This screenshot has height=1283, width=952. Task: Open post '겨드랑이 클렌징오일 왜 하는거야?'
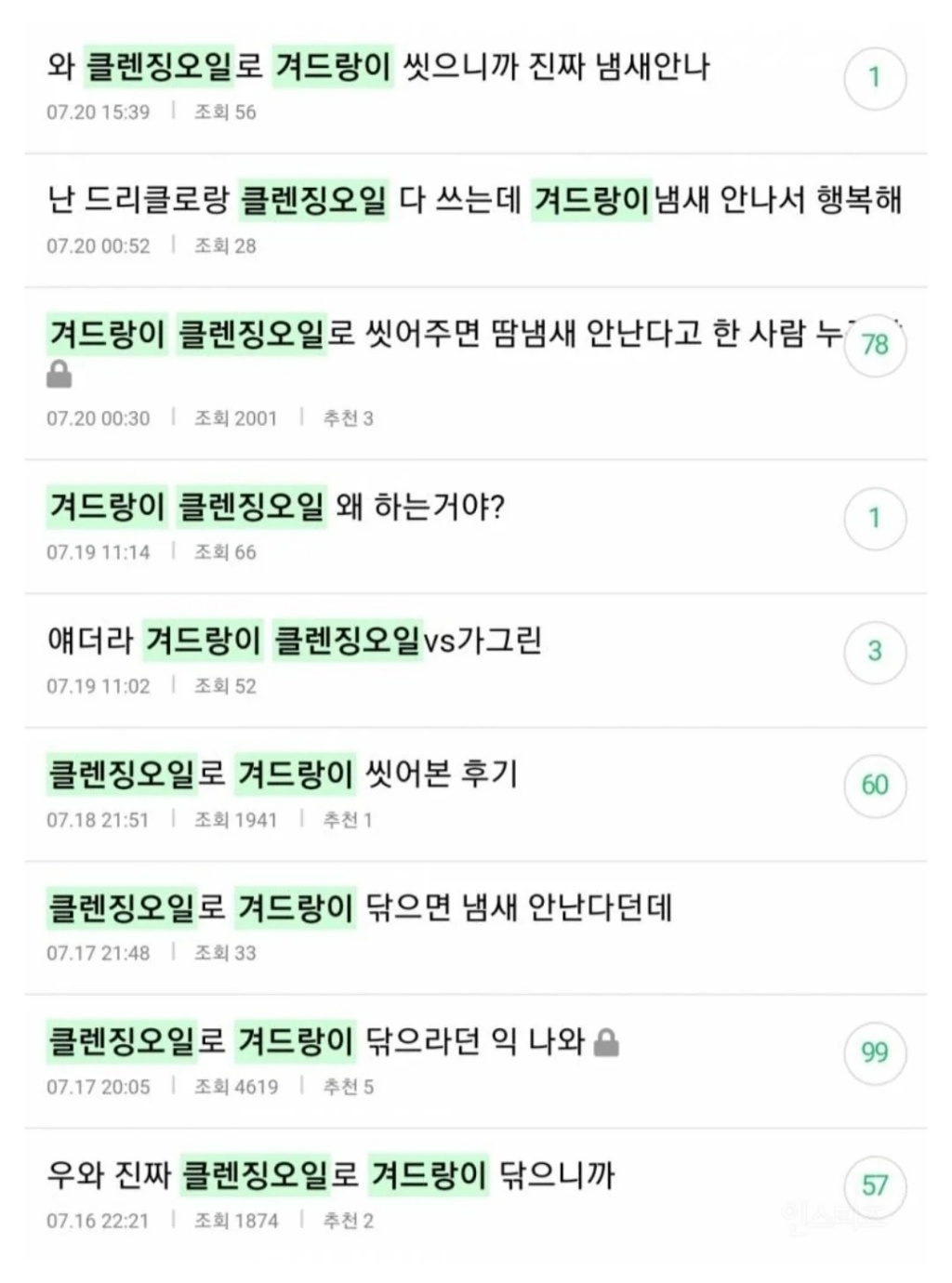point(276,508)
